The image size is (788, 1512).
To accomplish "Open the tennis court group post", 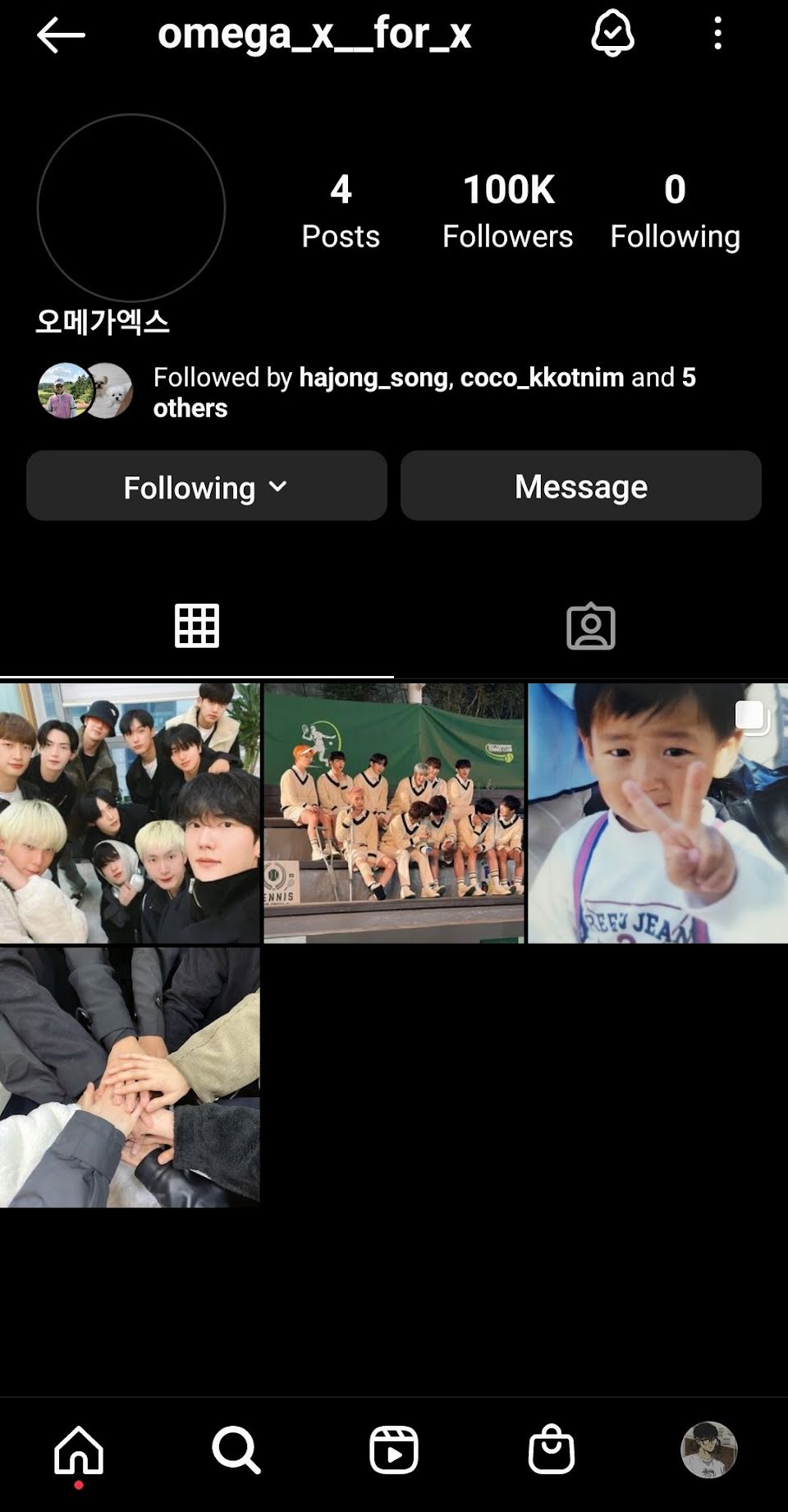I will pos(393,813).
